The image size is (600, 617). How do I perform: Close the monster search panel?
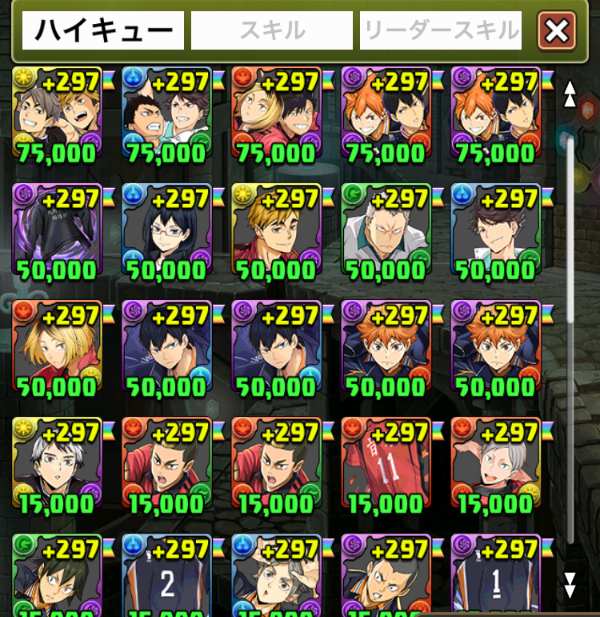click(556, 32)
